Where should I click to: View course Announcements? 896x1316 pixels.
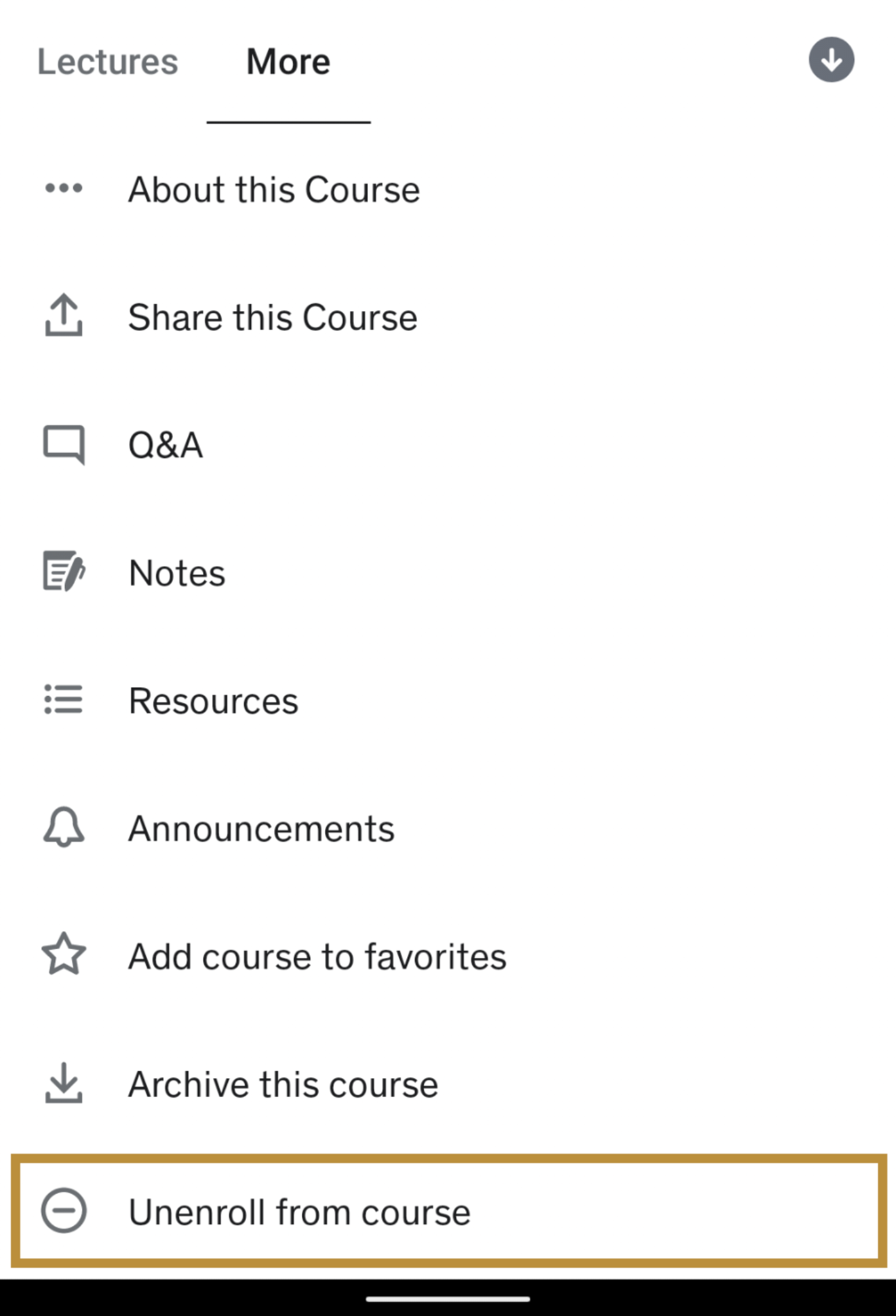pos(261,828)
